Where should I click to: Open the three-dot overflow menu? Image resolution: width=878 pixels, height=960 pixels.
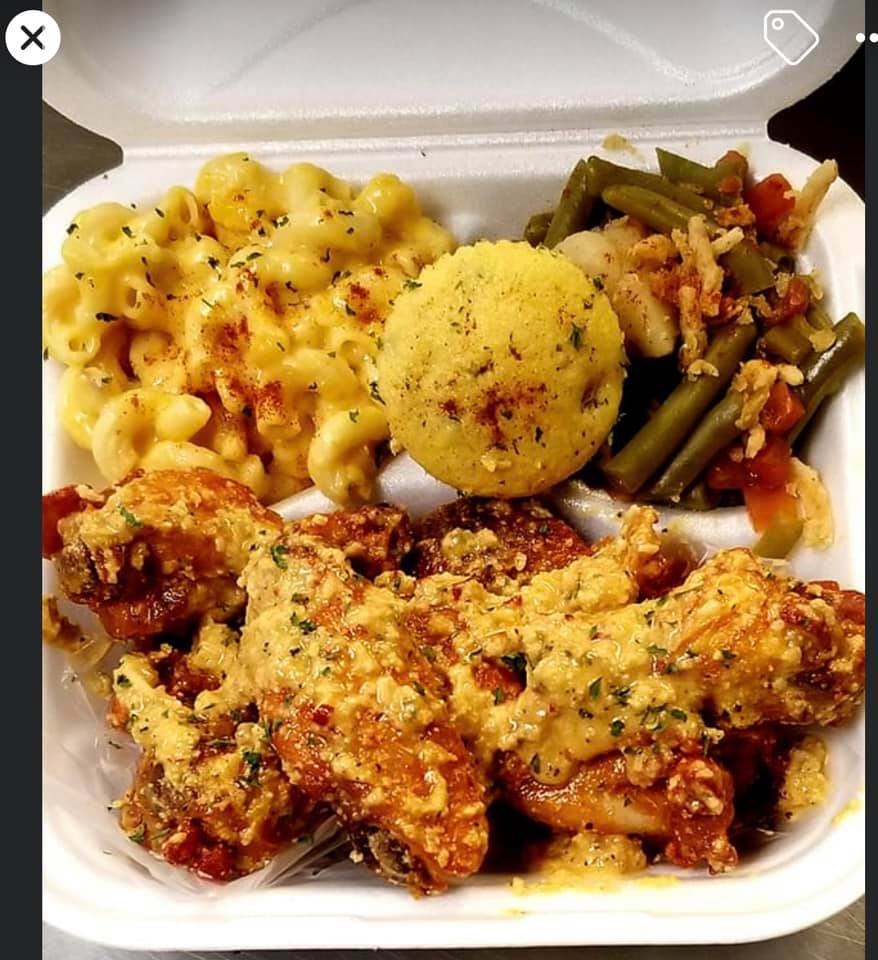pos(866,38)
